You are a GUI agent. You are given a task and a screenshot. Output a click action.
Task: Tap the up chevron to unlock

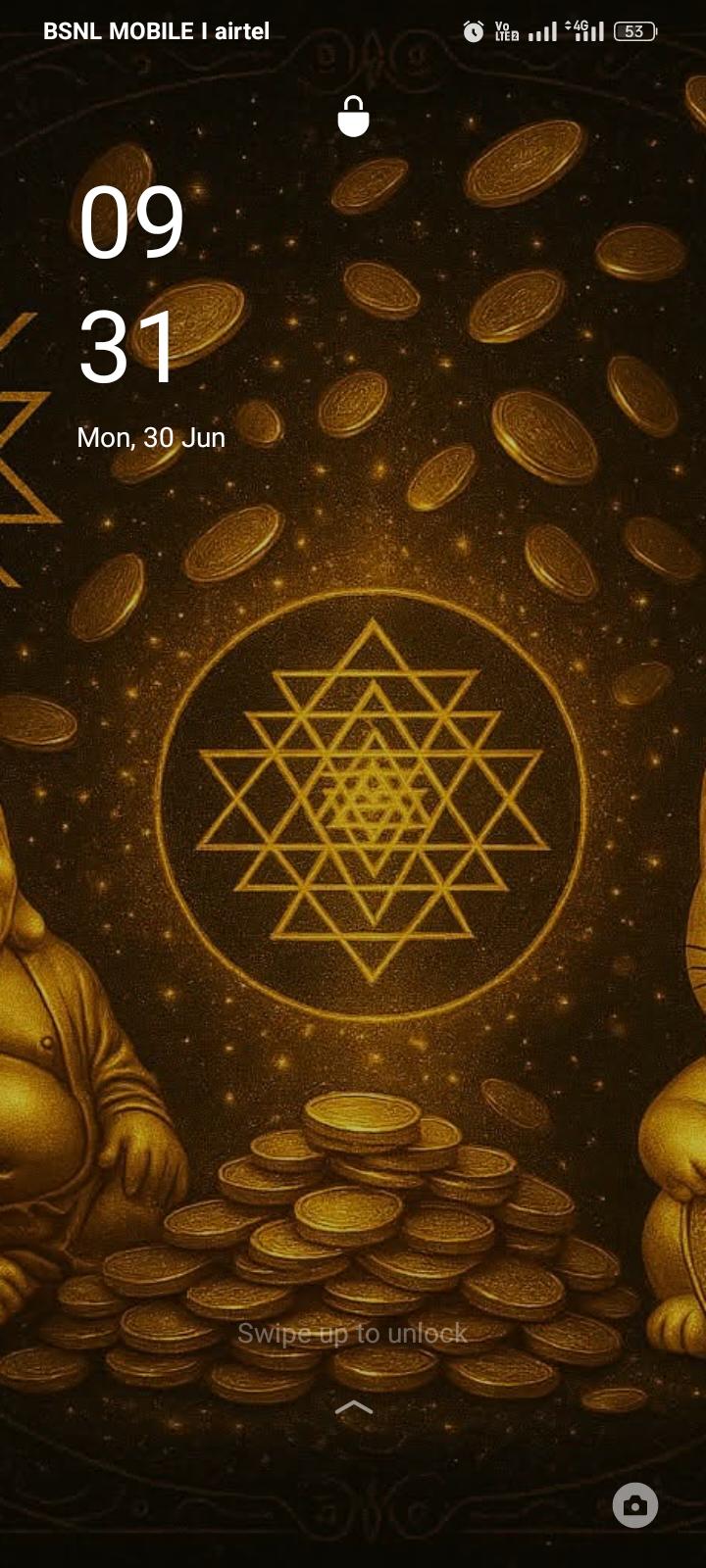(353, 1408)
